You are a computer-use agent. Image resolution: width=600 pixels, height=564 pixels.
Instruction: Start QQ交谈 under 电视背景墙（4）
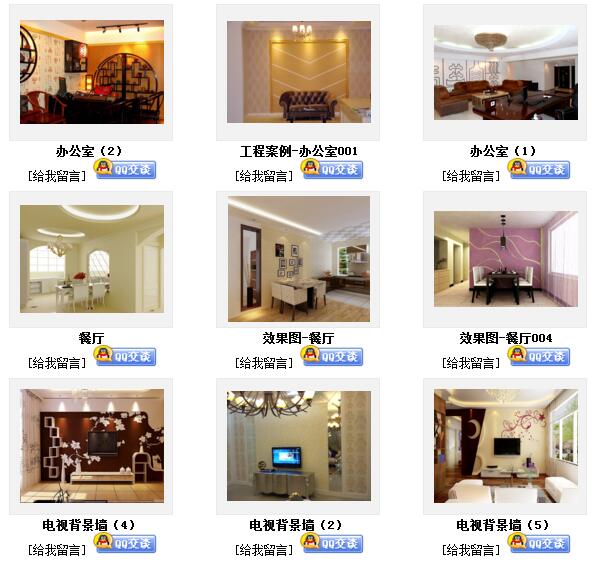point(125,543)
